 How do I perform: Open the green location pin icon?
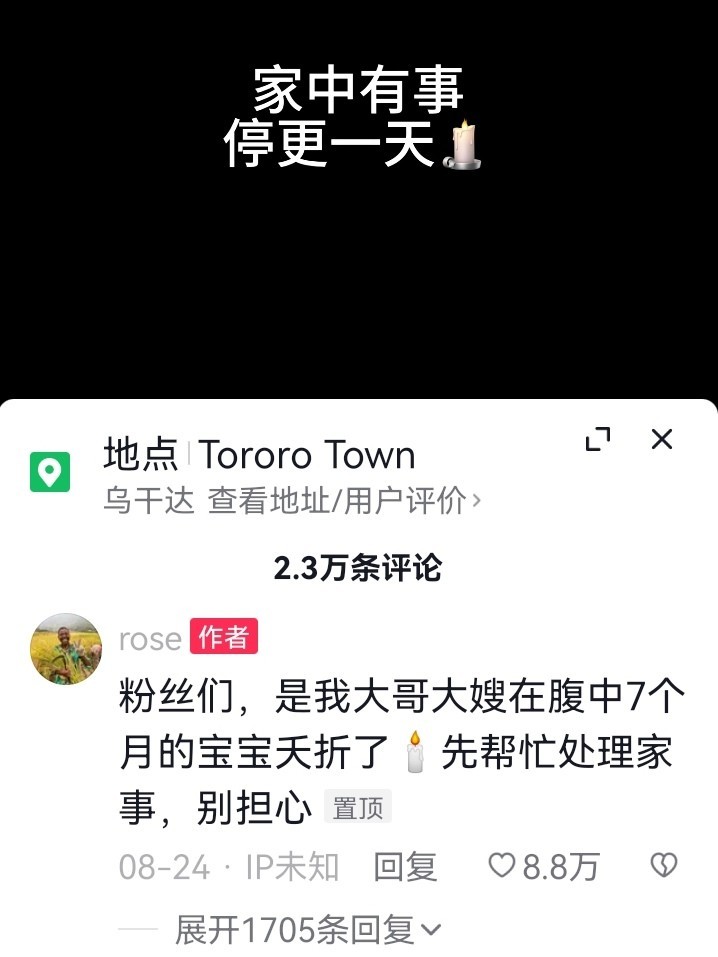[50, 472]
